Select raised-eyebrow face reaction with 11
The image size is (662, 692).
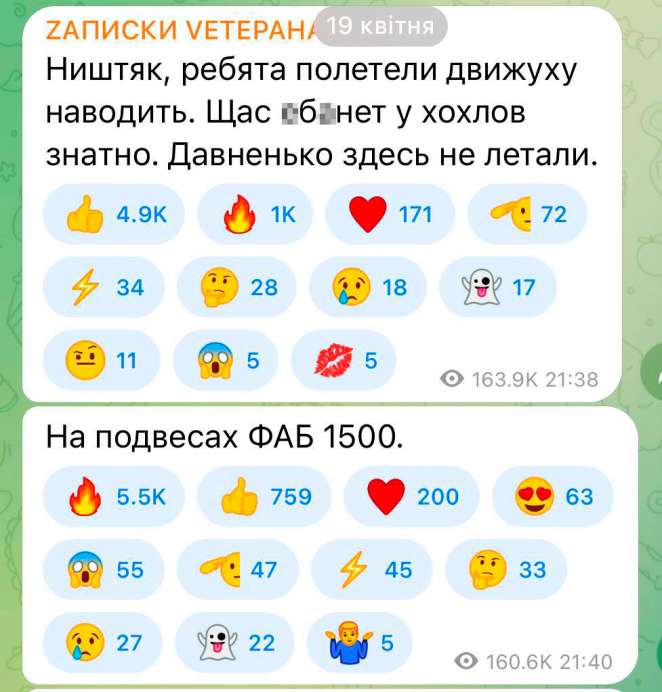[100, 360]
